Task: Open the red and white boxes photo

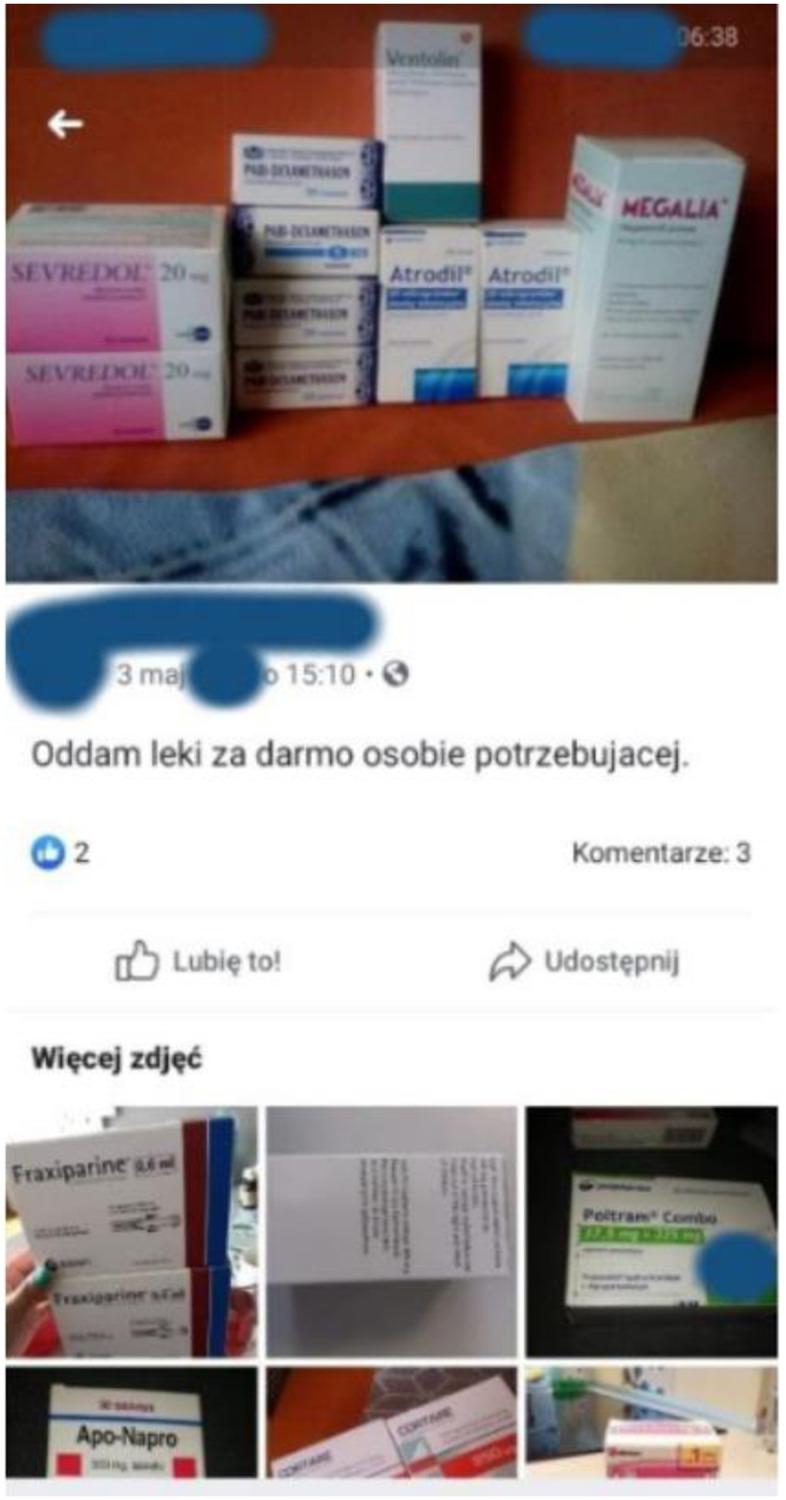Action: coord(391,1422)
